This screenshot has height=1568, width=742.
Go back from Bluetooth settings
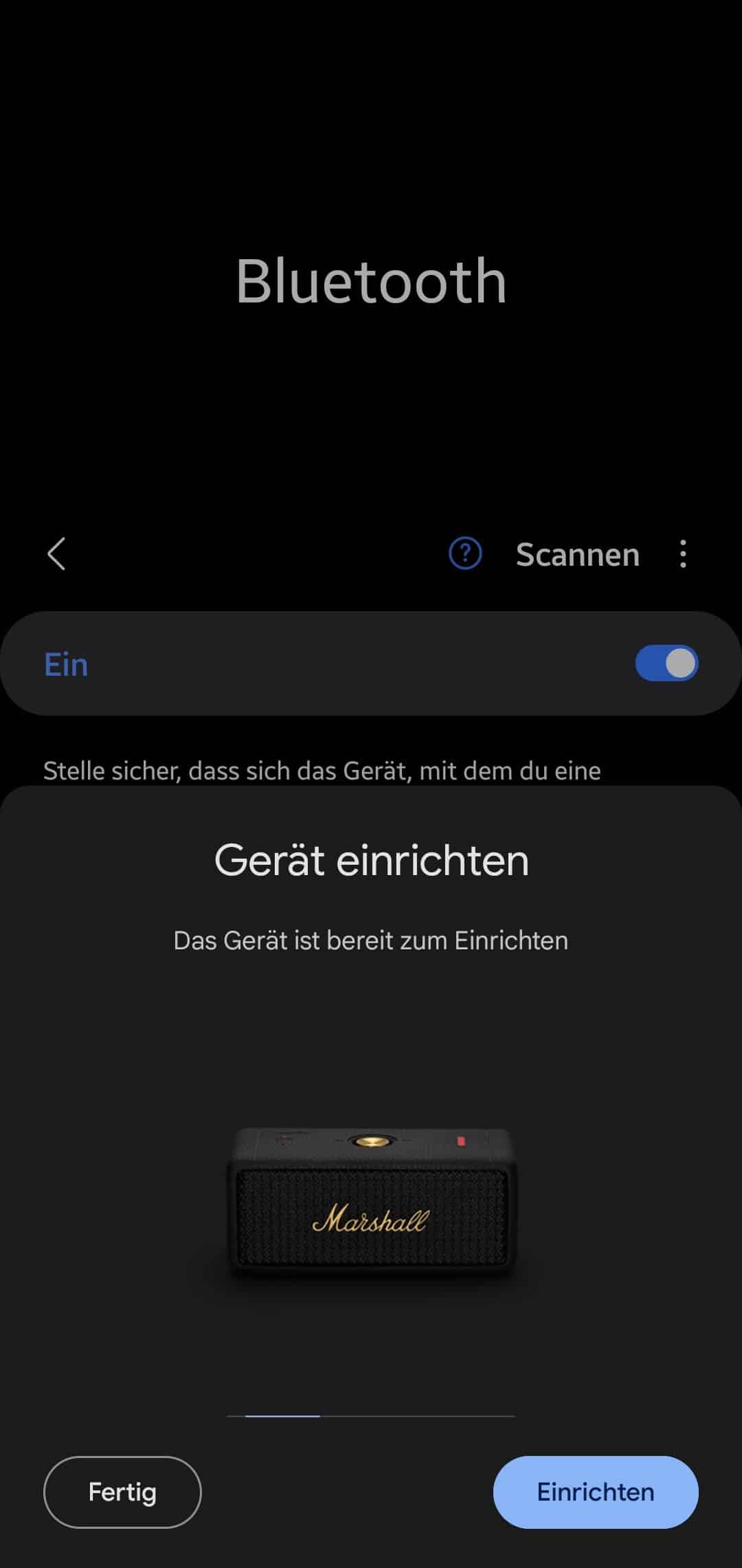56,554
